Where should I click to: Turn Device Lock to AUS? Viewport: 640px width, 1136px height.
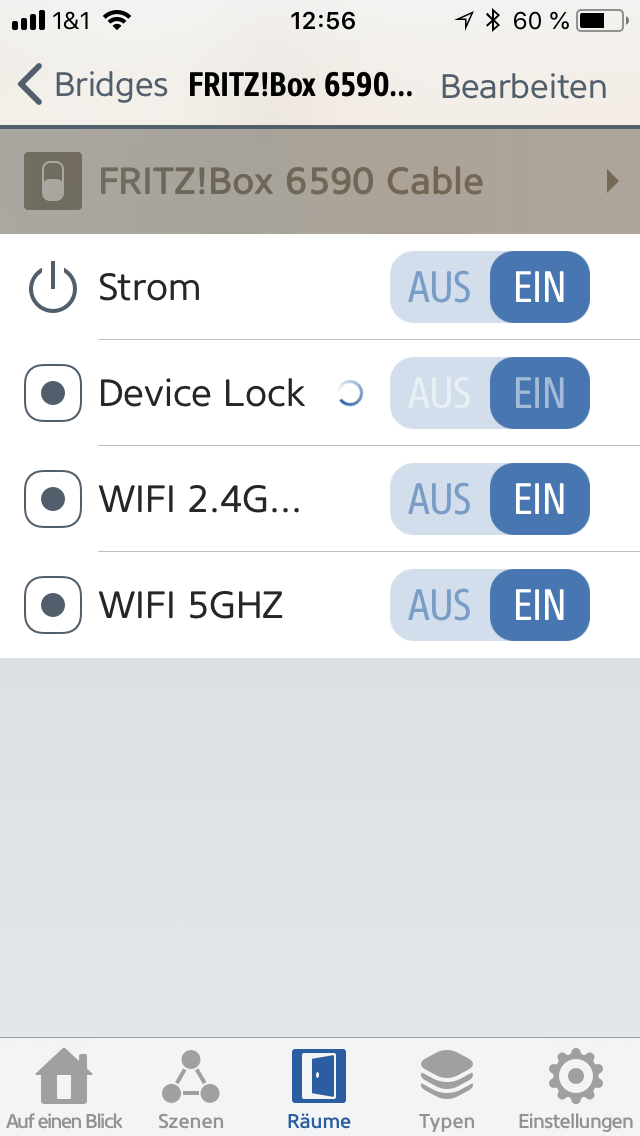click(x=440, y=394)
